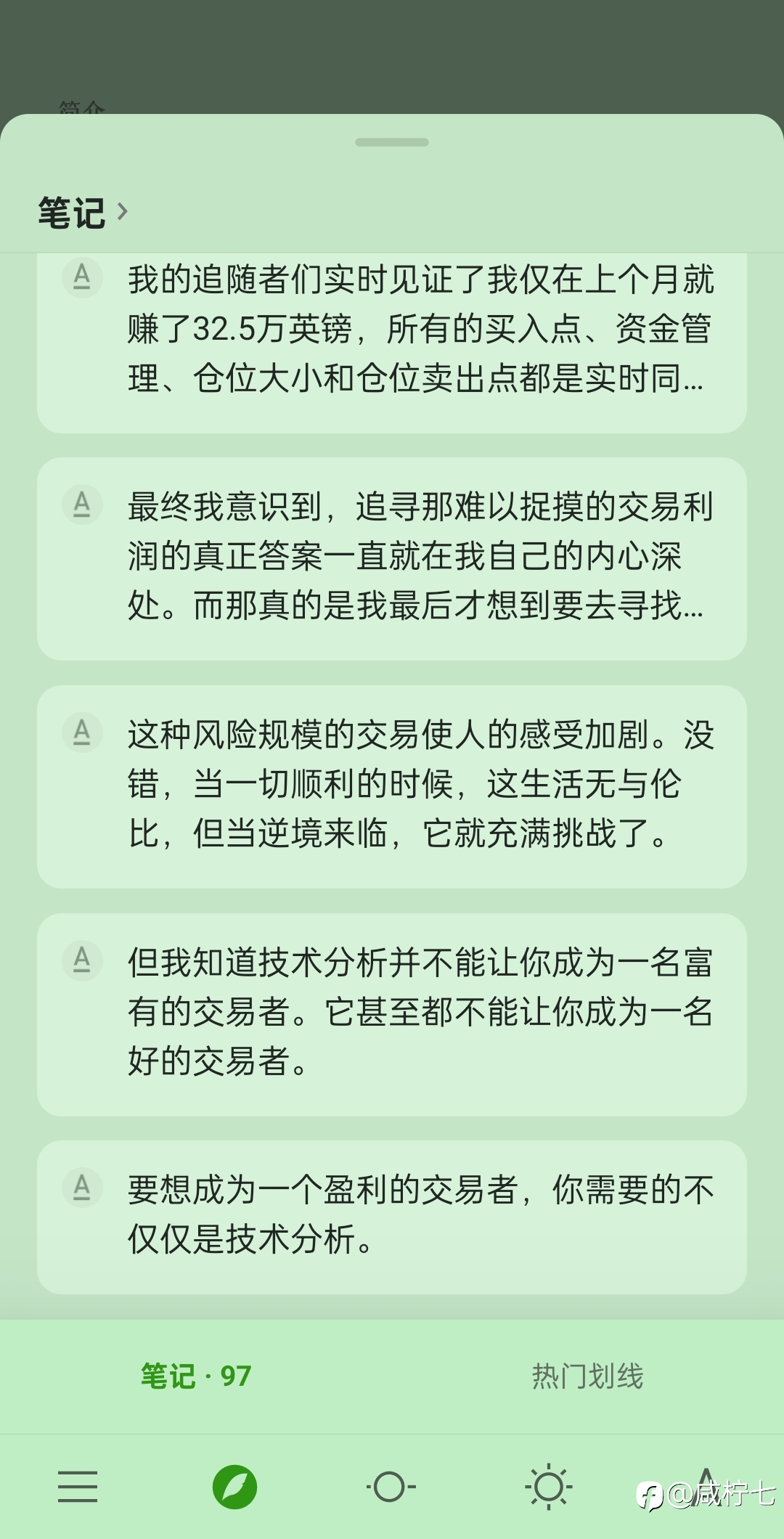Open the note starting with 但我知道技术分析
The image size is (784, 1539).
392,1015
